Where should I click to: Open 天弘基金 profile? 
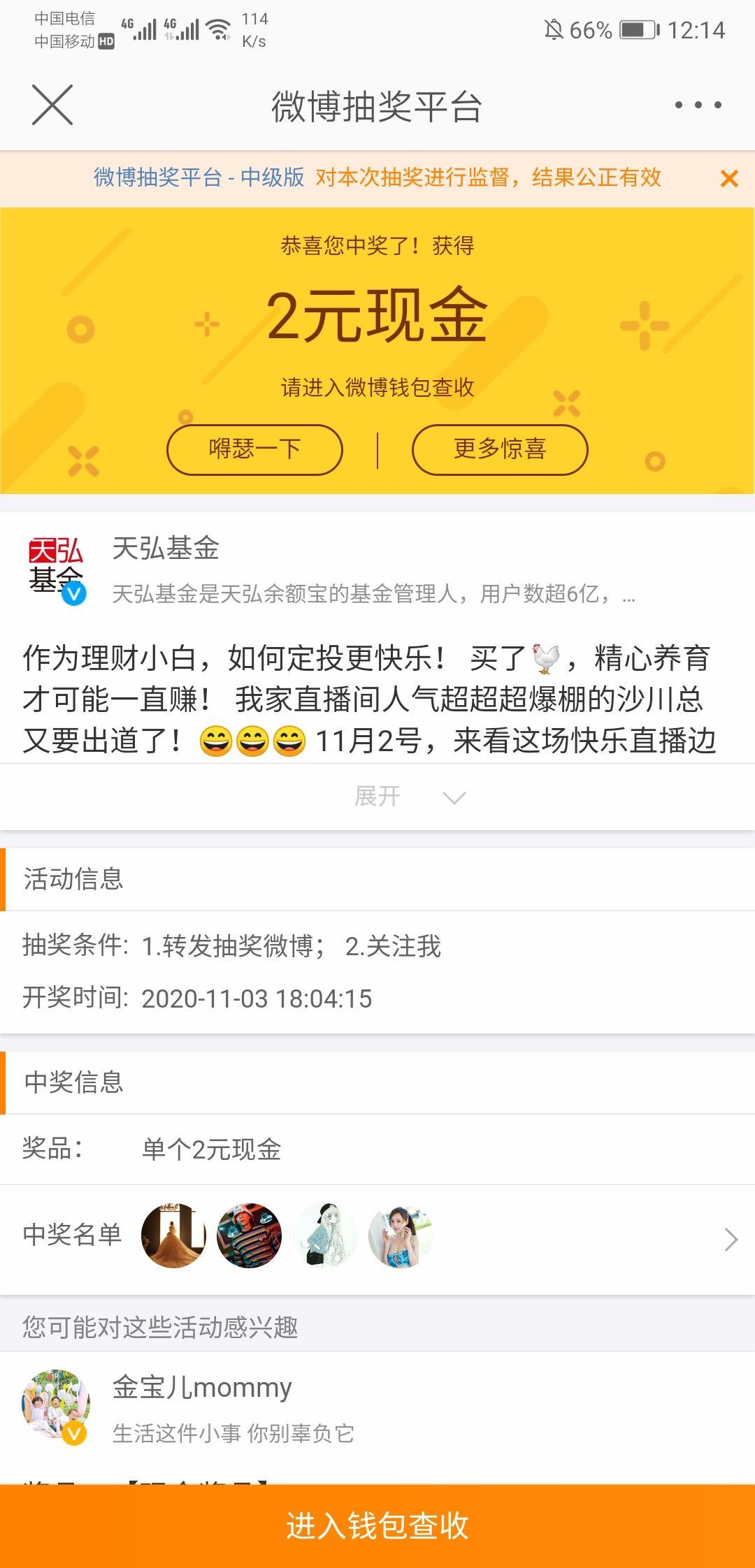tap(166, 549)
